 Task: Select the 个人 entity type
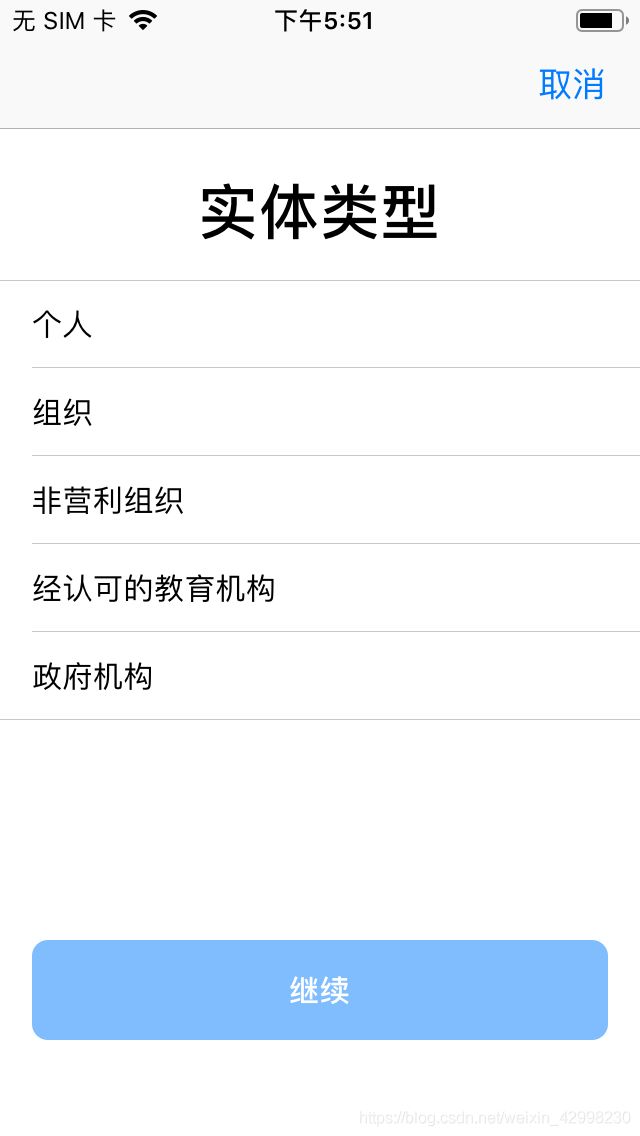[320, 324]
